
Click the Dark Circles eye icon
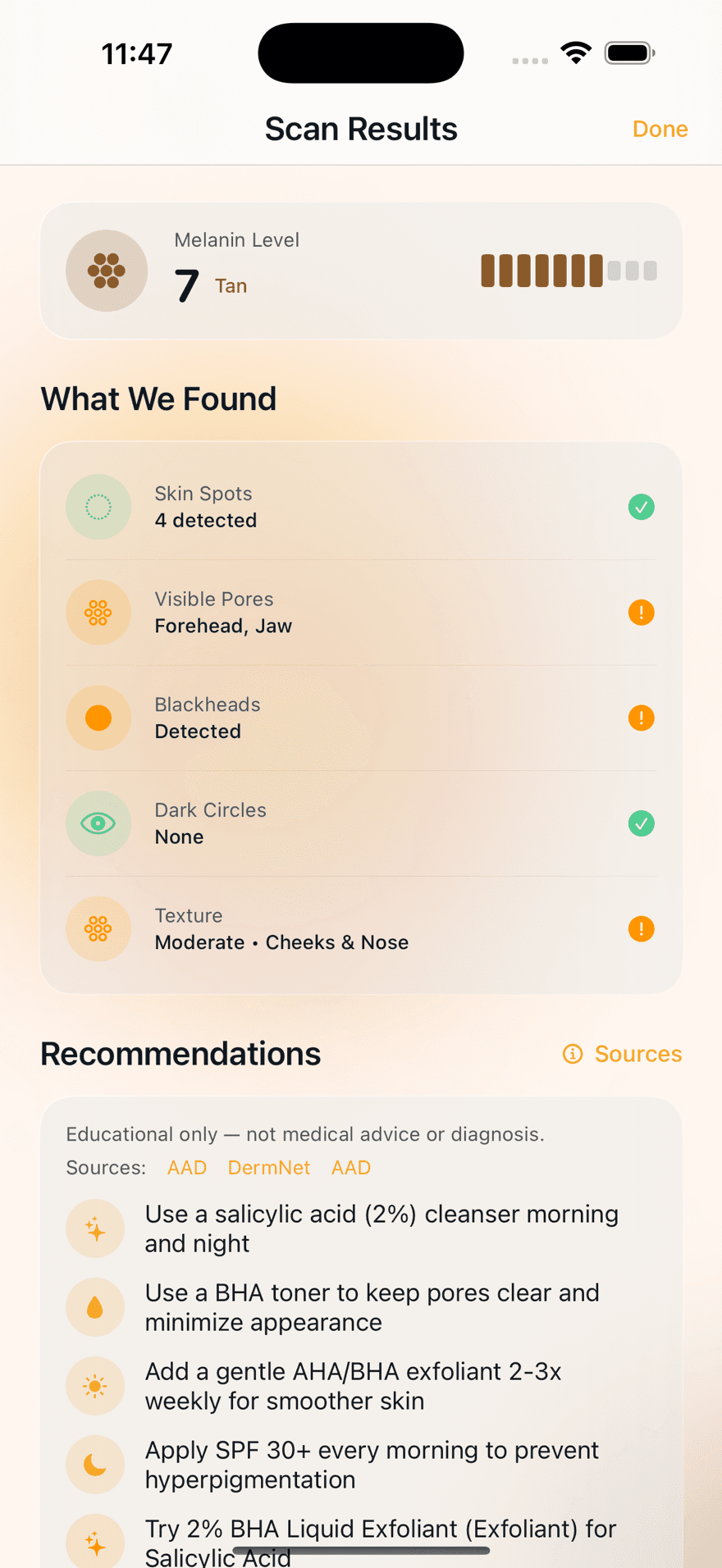[98, 823]
